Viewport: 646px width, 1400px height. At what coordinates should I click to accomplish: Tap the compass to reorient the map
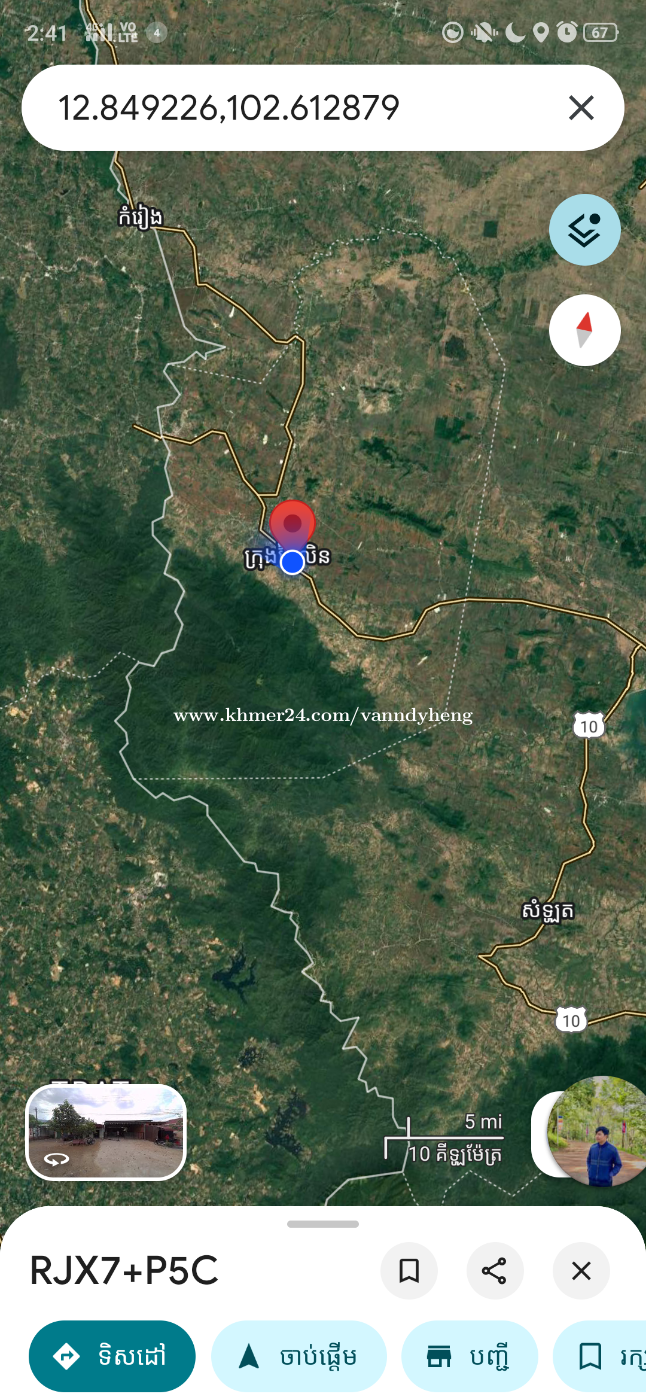pos(584,330)
